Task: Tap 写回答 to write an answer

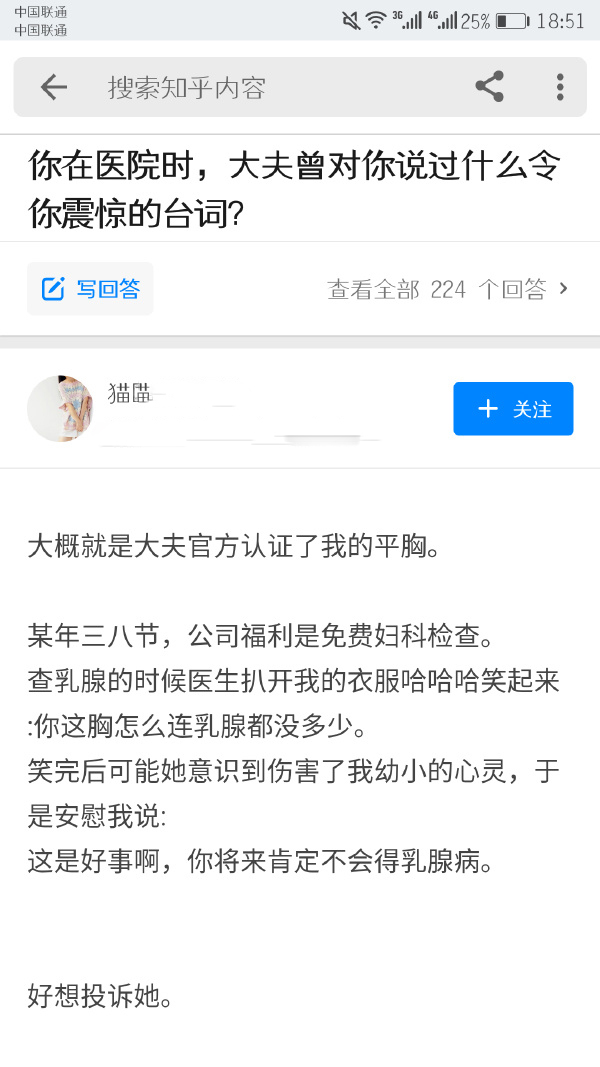Action: click(91, 289)
